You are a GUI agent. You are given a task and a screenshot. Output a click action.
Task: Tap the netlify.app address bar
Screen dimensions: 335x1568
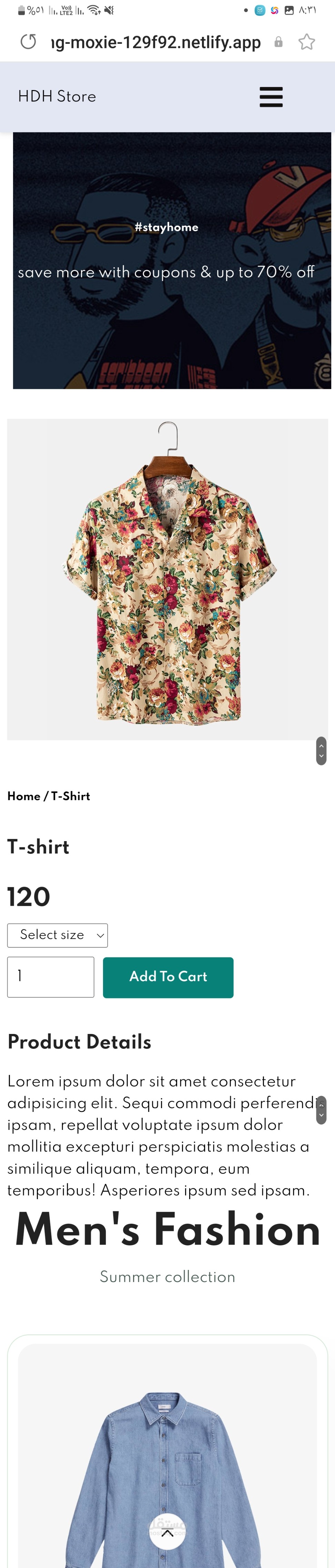(156, 42)
